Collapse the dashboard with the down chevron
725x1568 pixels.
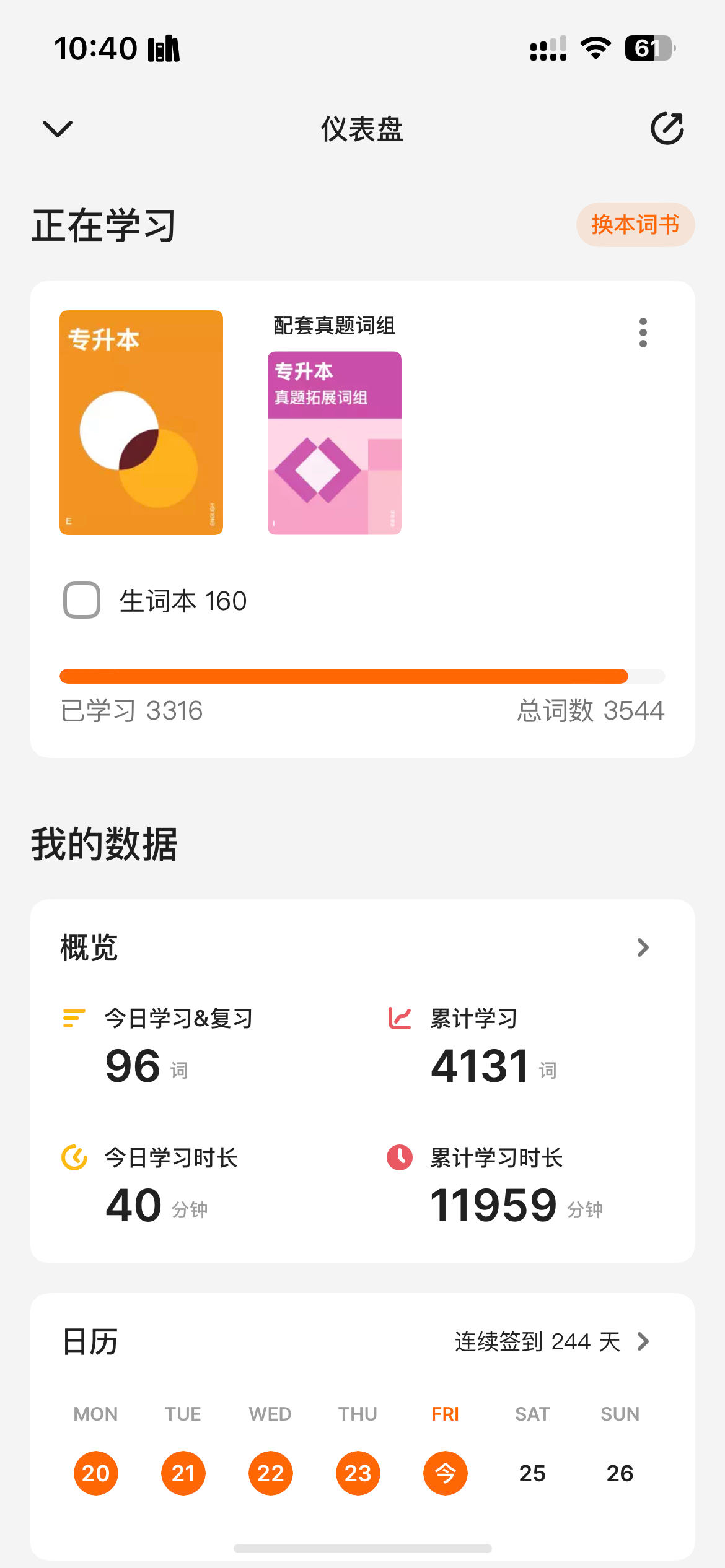pyautogui.click(x=58, y=129)
